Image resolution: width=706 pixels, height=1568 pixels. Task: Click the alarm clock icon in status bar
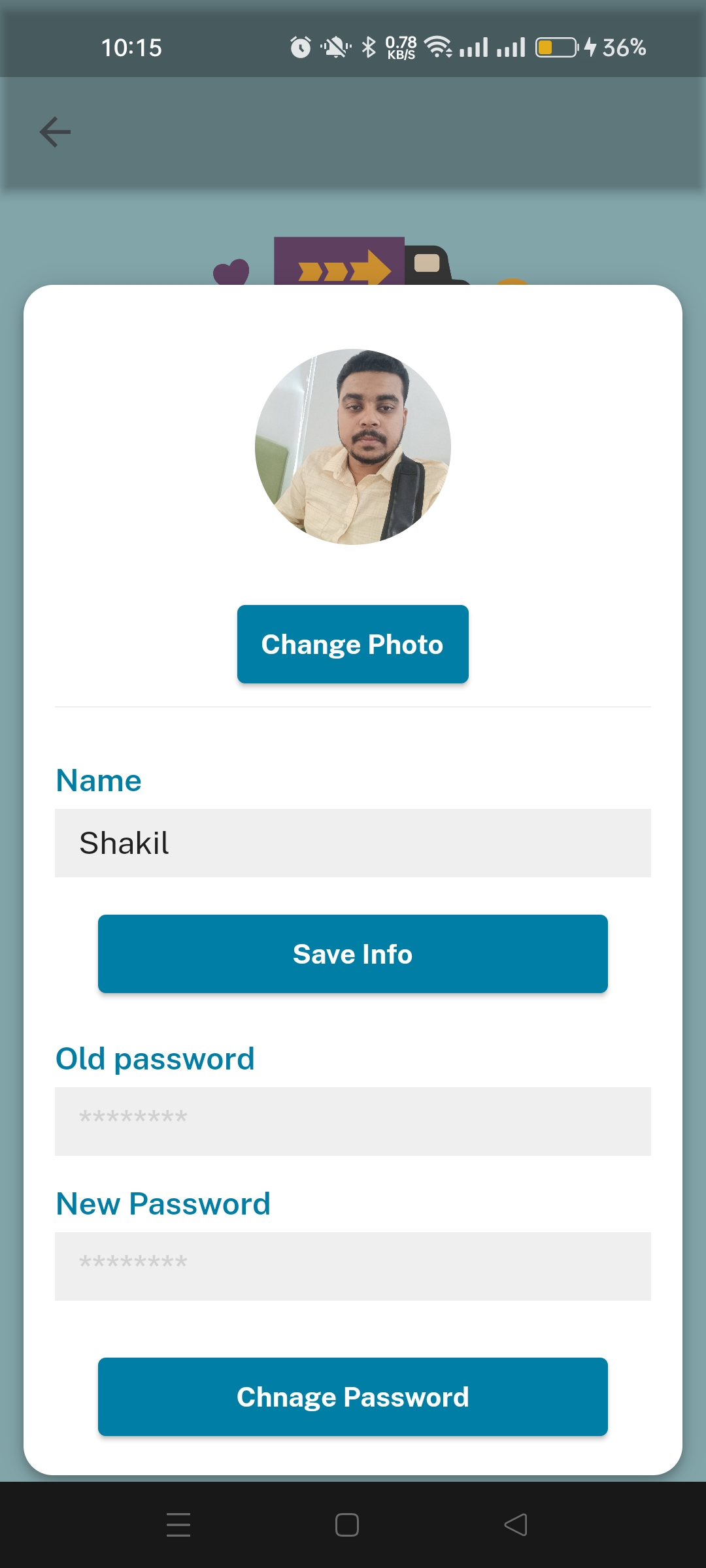(x=299, y=47)
